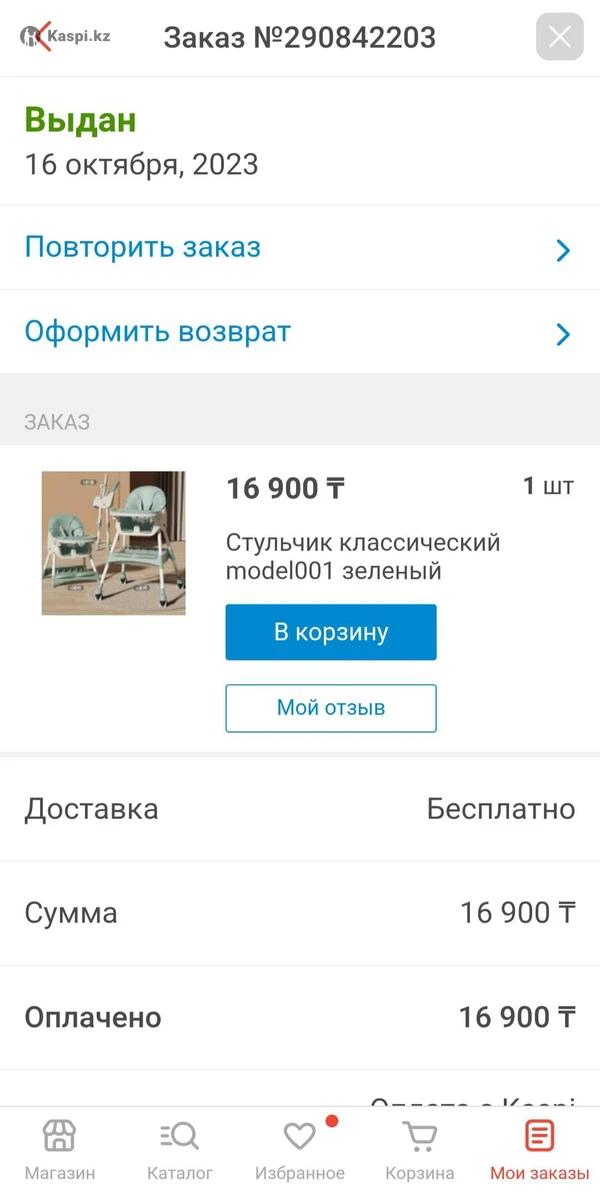600x1200 pixels.
Task: Open Мой отзыв for the chair
Action: coord(331,708)
